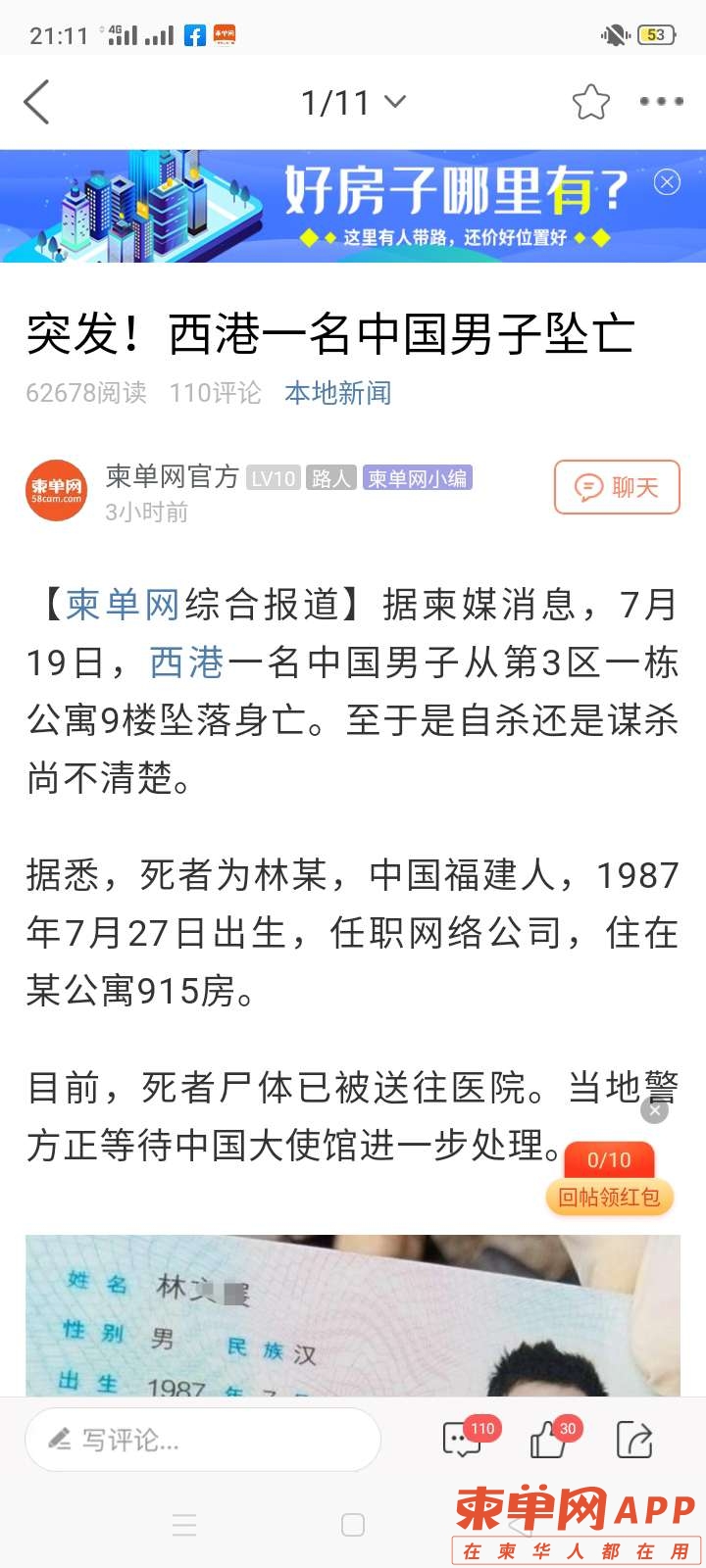Open the 西港 link in the article

point(186,663)
